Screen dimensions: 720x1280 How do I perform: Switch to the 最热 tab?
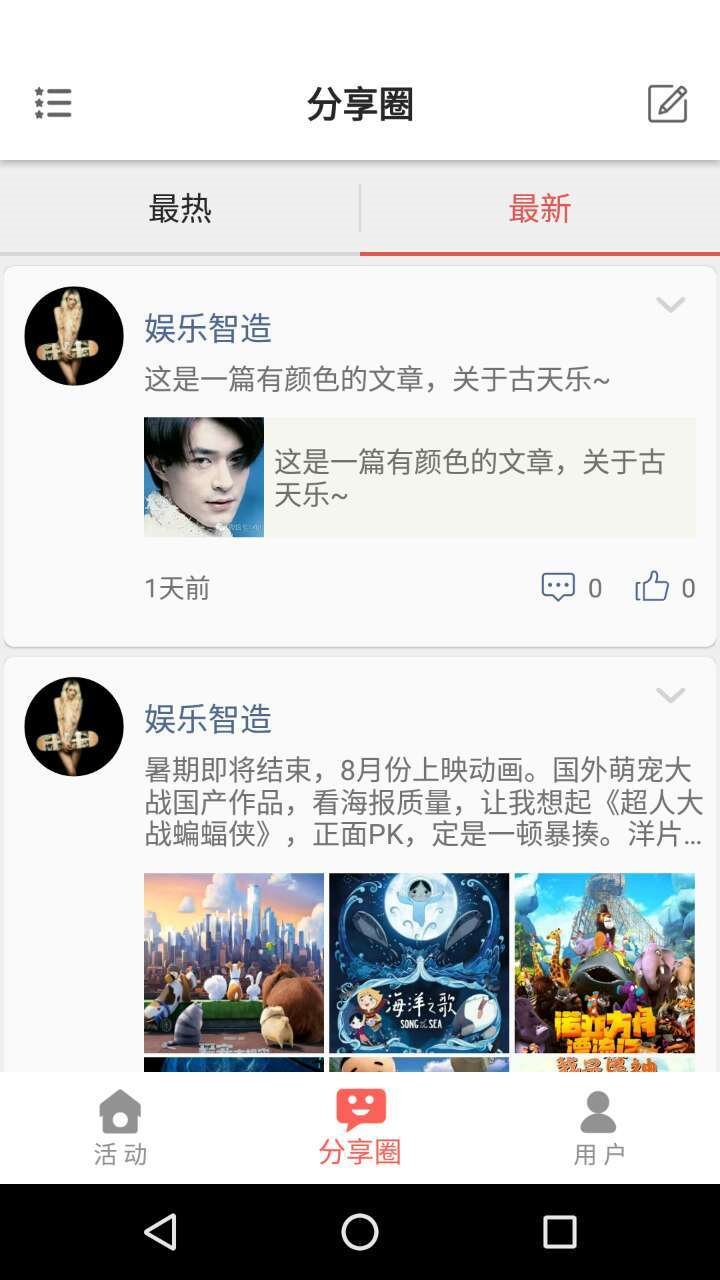tap(180, 209)
